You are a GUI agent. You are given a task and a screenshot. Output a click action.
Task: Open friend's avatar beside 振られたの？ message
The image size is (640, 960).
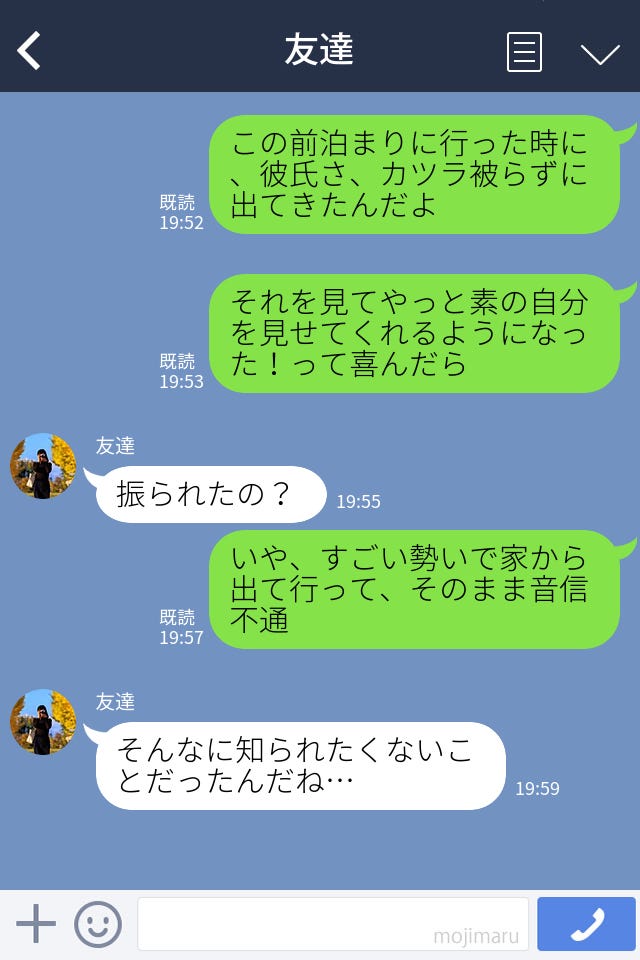(43, 466)
